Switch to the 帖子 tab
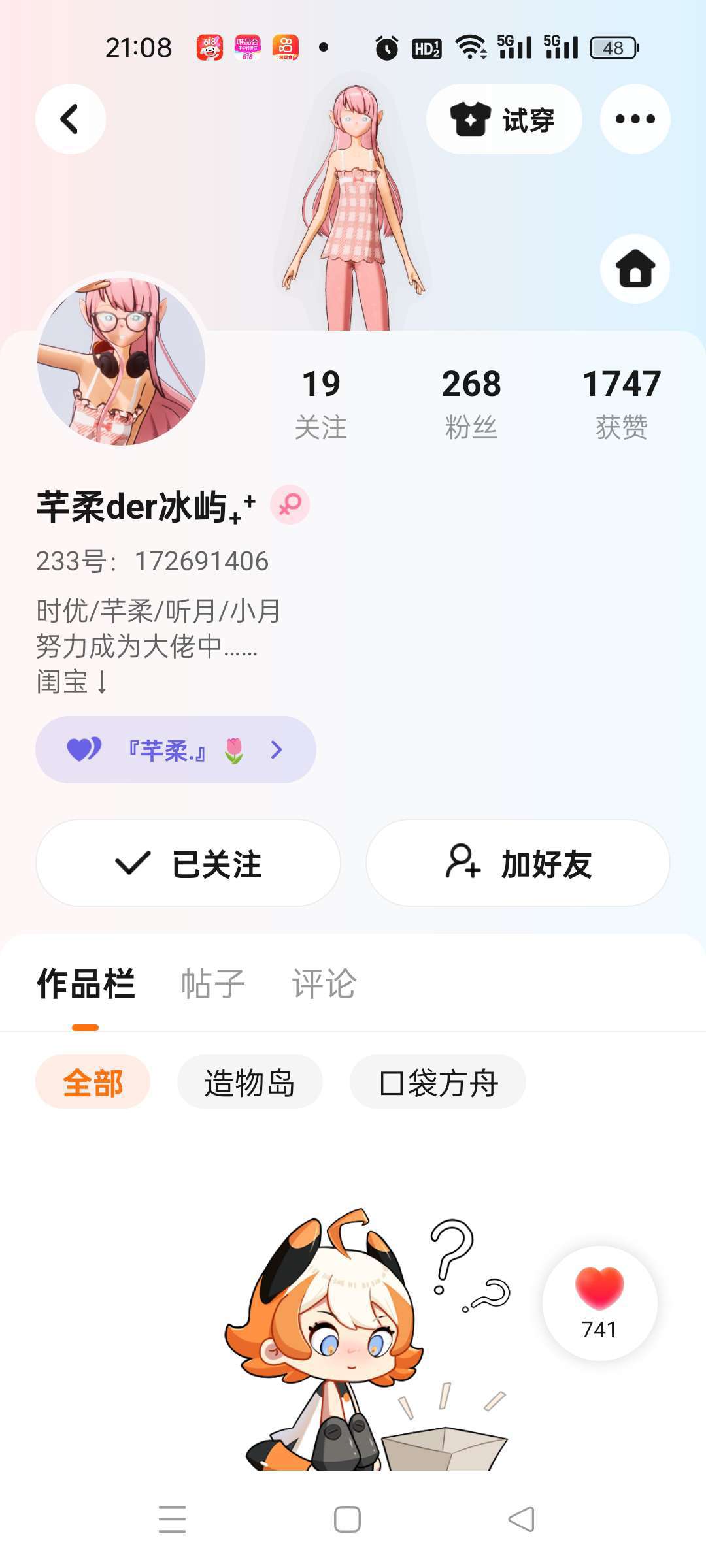 [x=213, y=984]
